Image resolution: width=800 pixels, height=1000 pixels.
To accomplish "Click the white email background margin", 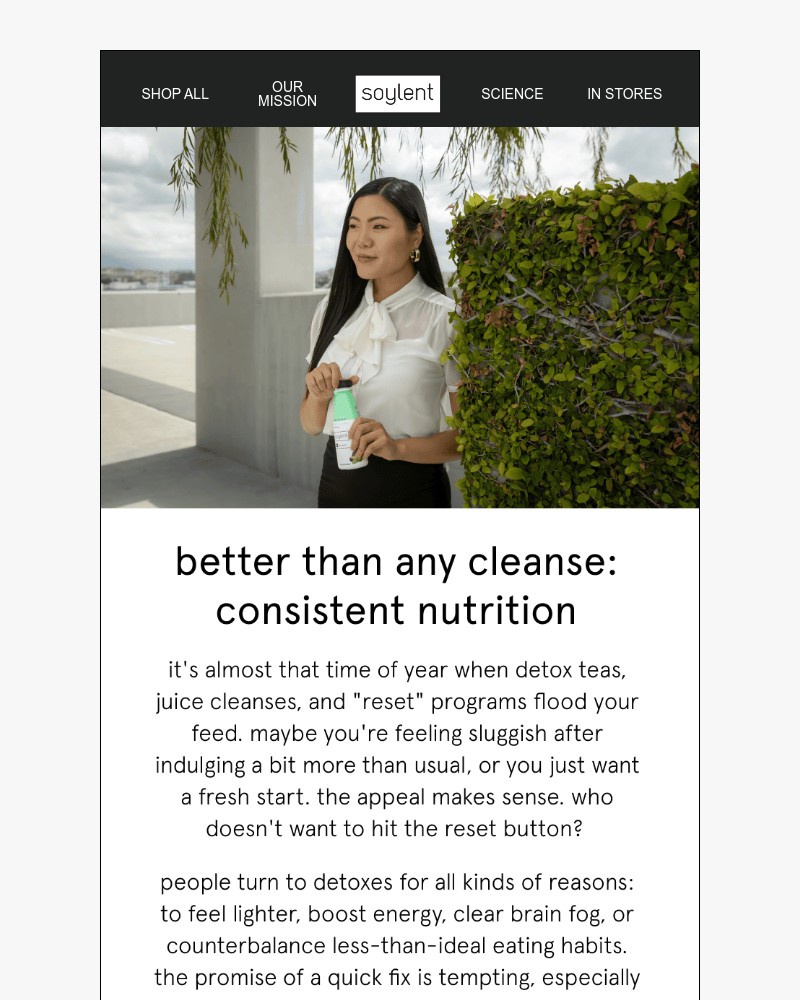I will pyautogui.click(x=50, y=500).
